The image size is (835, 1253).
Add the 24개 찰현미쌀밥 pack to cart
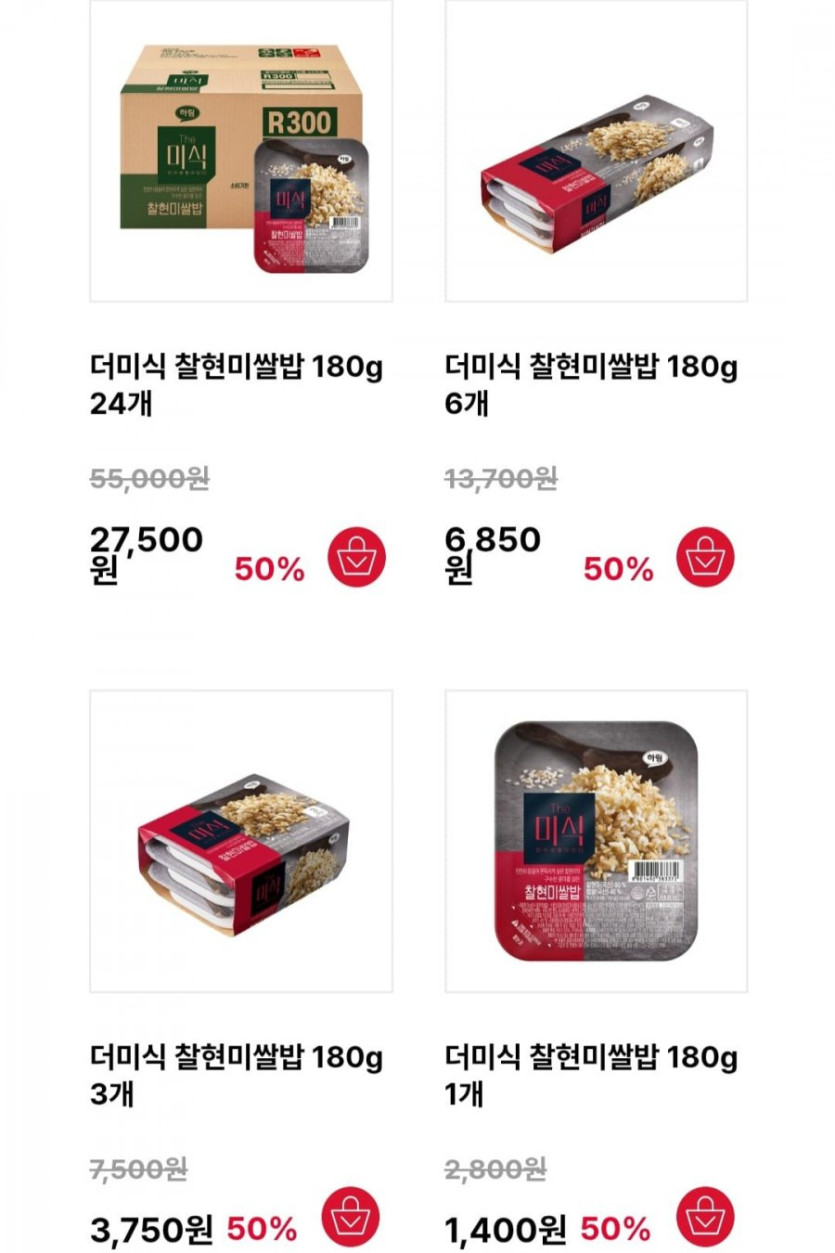tap(356, 557)
